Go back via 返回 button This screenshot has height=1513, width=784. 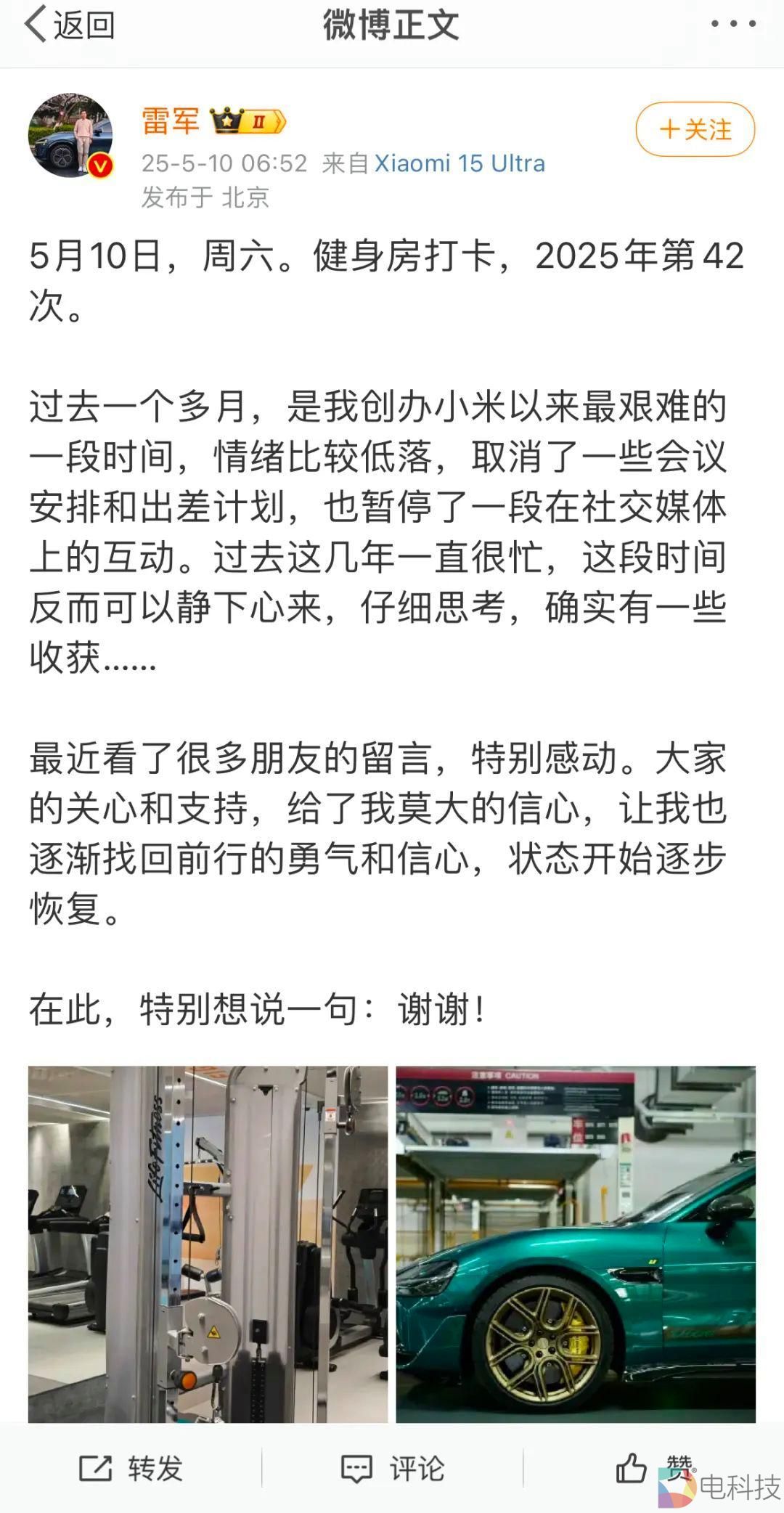(69, 25)
